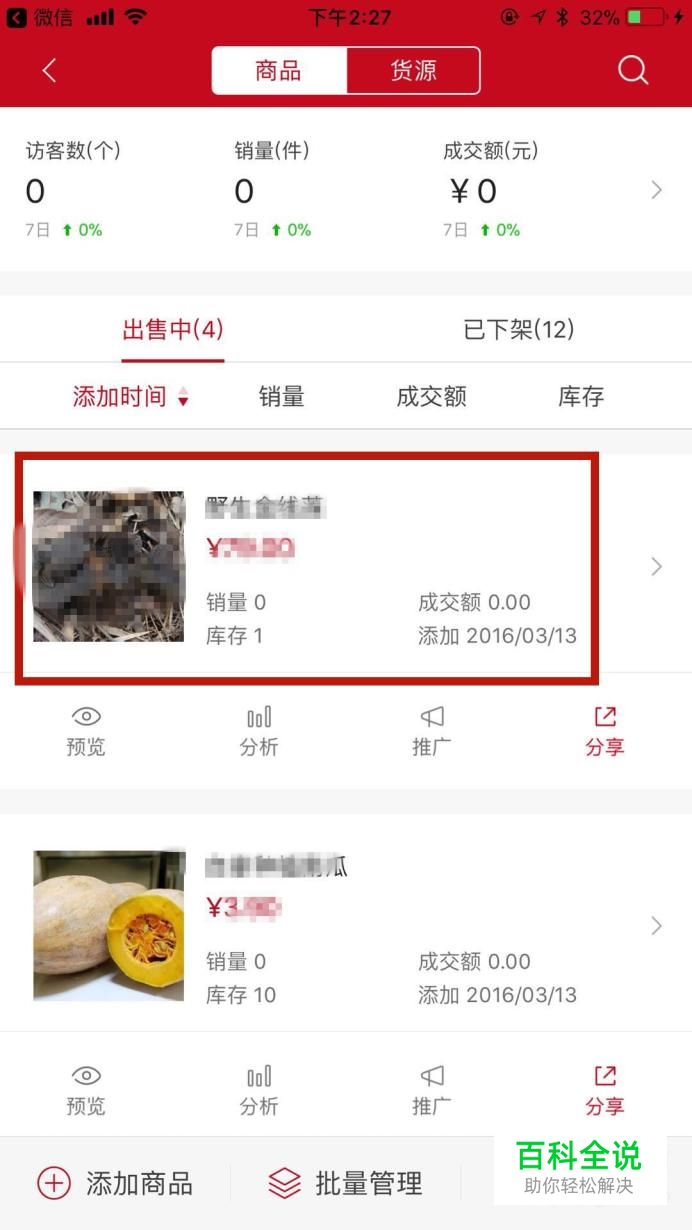Image resolution: width=692 pixels, height=1230 pixels.
Task: Select the 商品 segment
Action: pyautogui.click(x=279, y=70)
